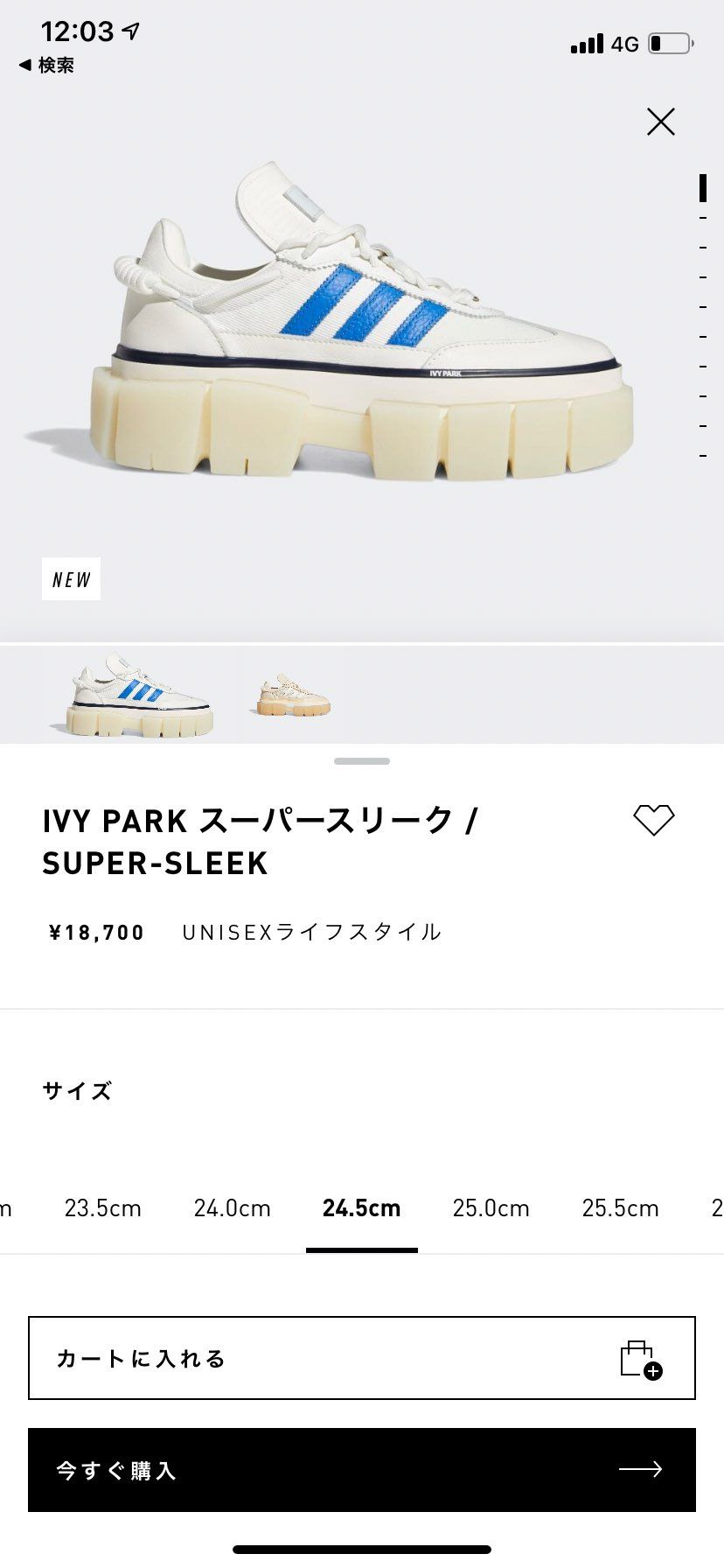The image size is (724, 1568).
Task: Close the product image view
Action: point(661,122)
